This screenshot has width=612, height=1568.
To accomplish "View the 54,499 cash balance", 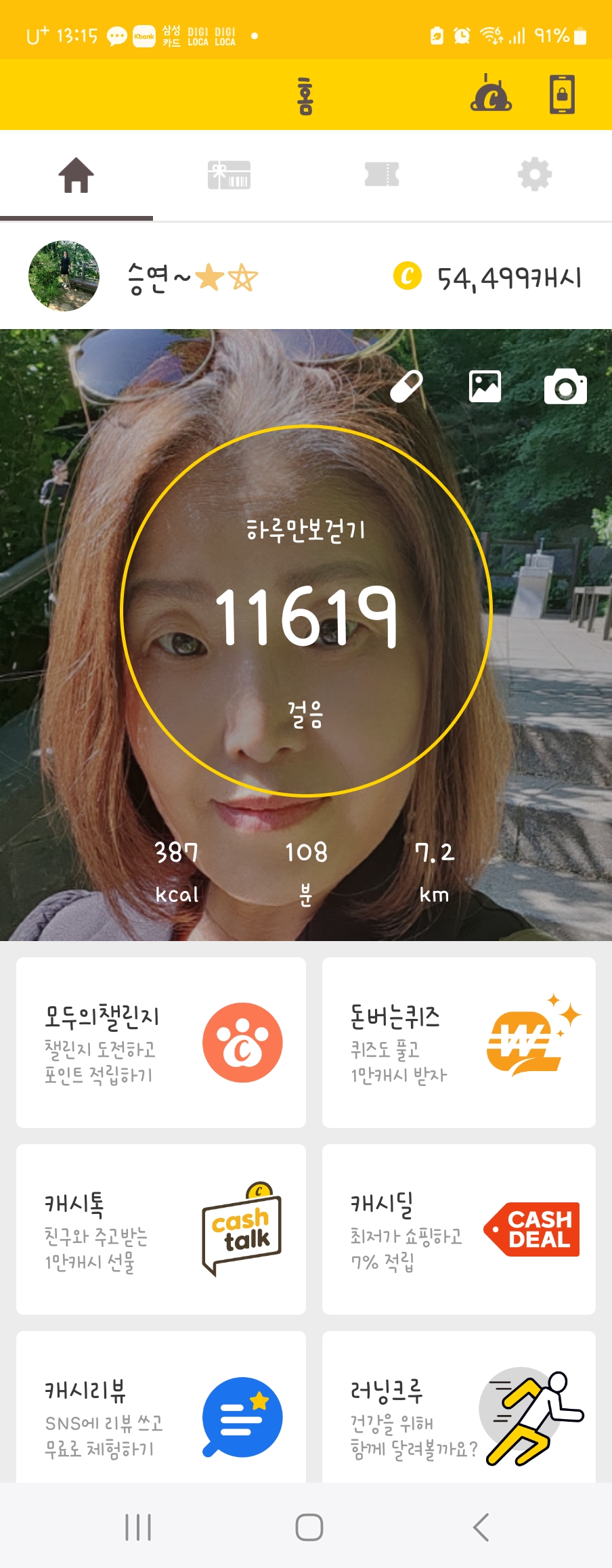I will pos(487,278).
